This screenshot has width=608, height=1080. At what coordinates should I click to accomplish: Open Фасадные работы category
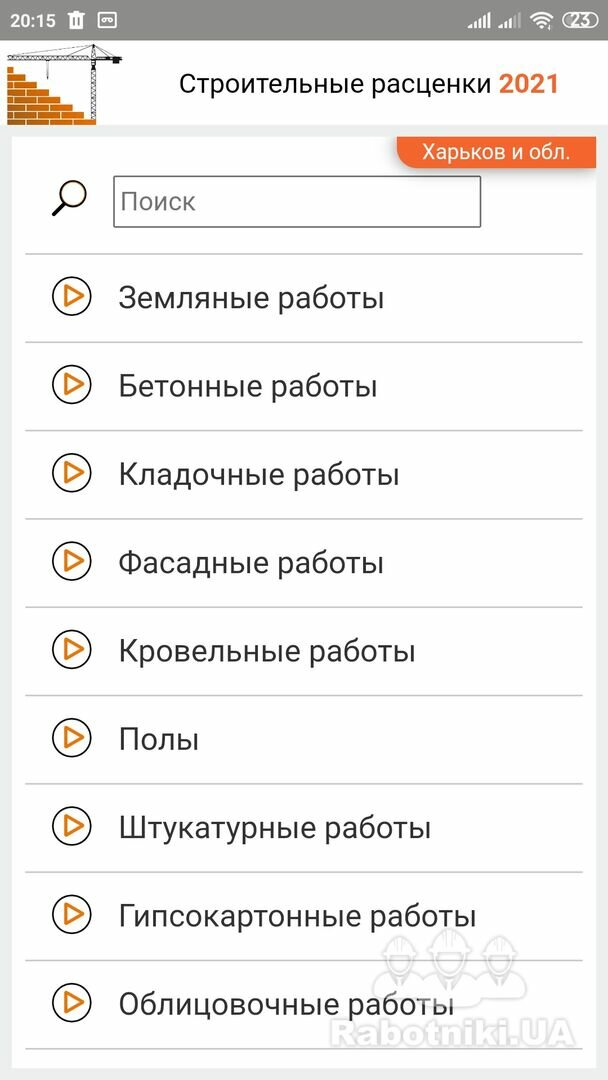pyautogui.click(x=304, y=563)
